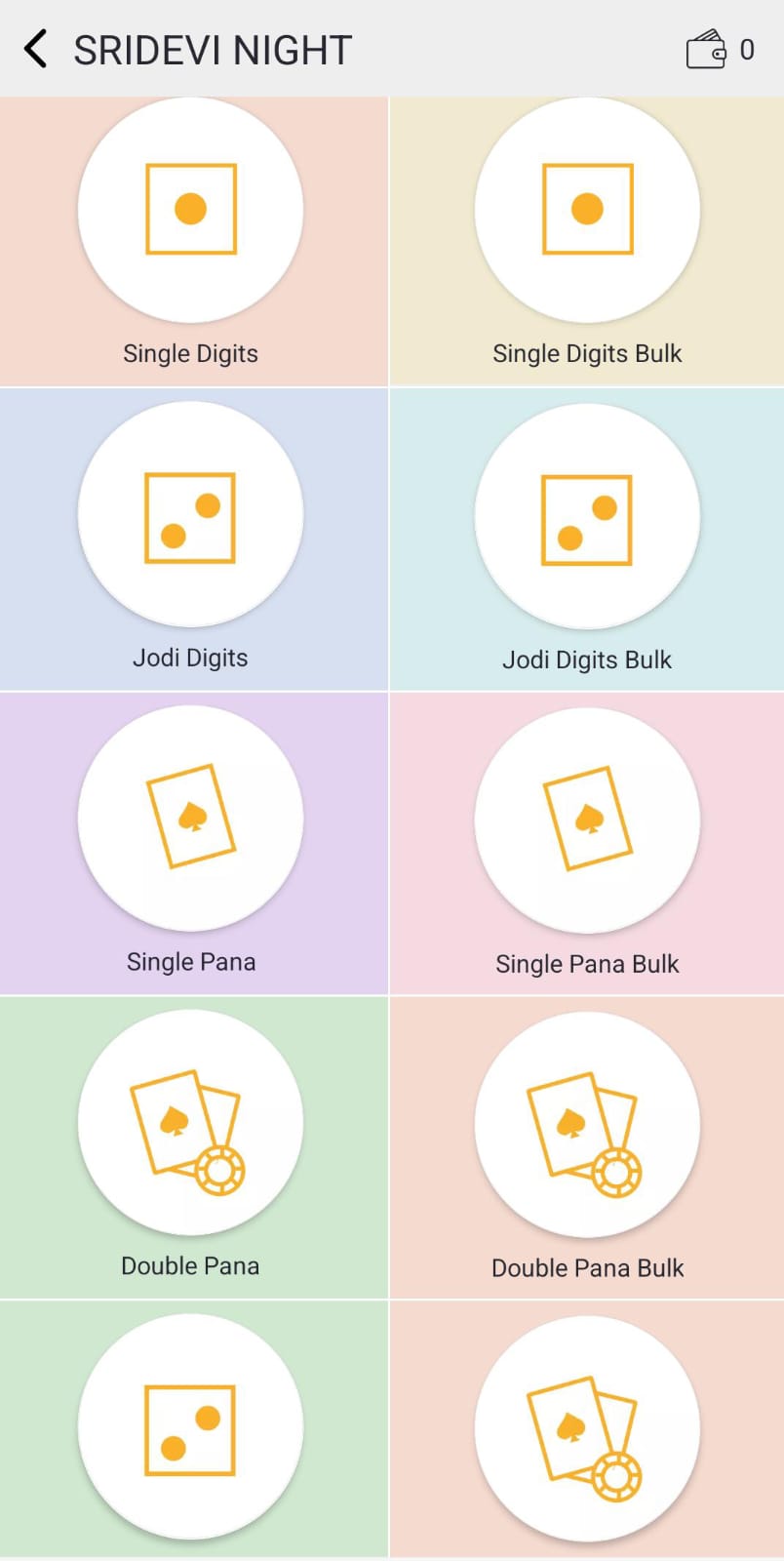
Task: Choose Double Pana Bulk
Action: (587, 1125)
